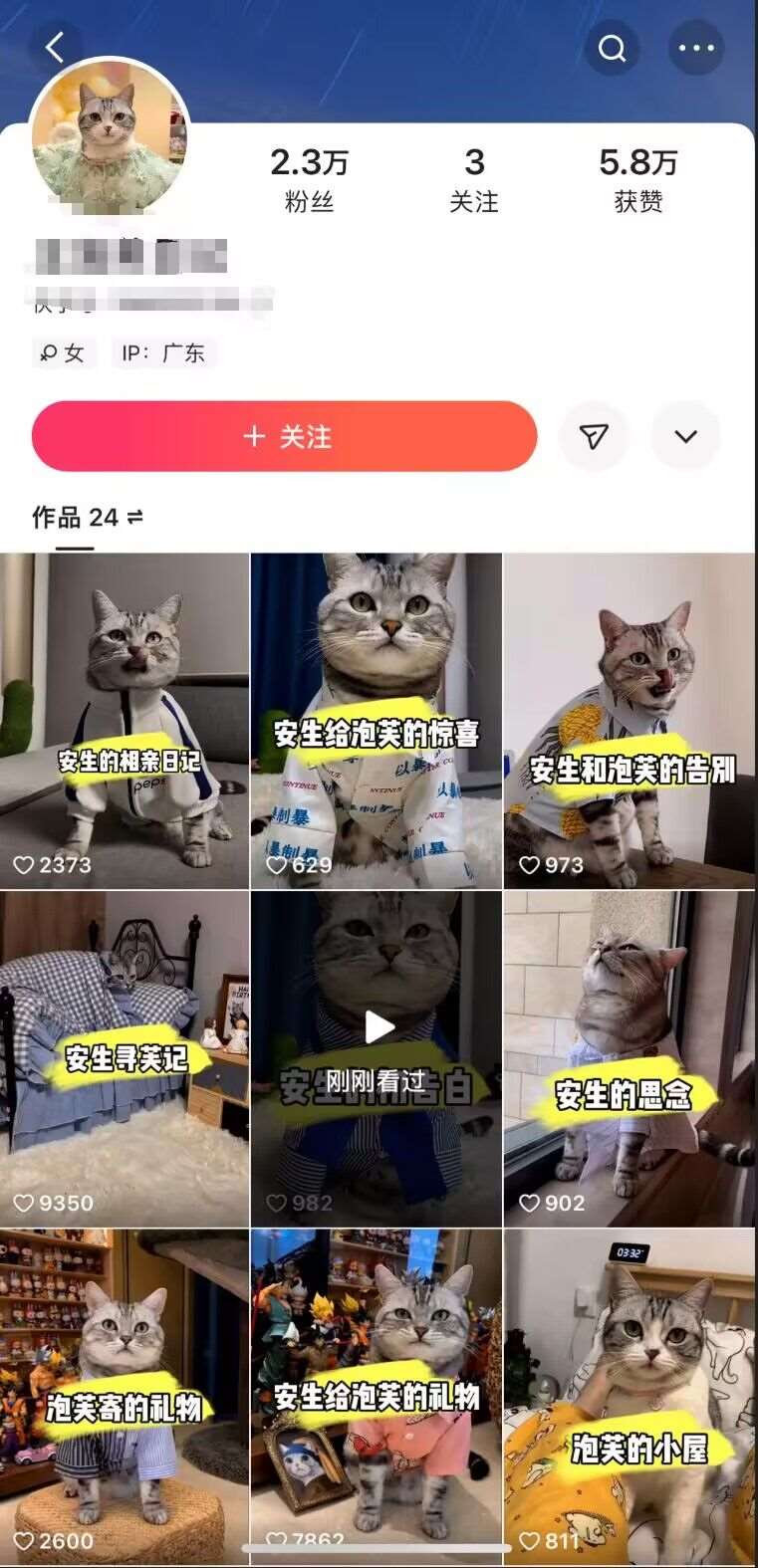The image size is (758, 1568).
Task: Tap the heart icon under 安生寻芙记
Action: [x=24, y=1203]
